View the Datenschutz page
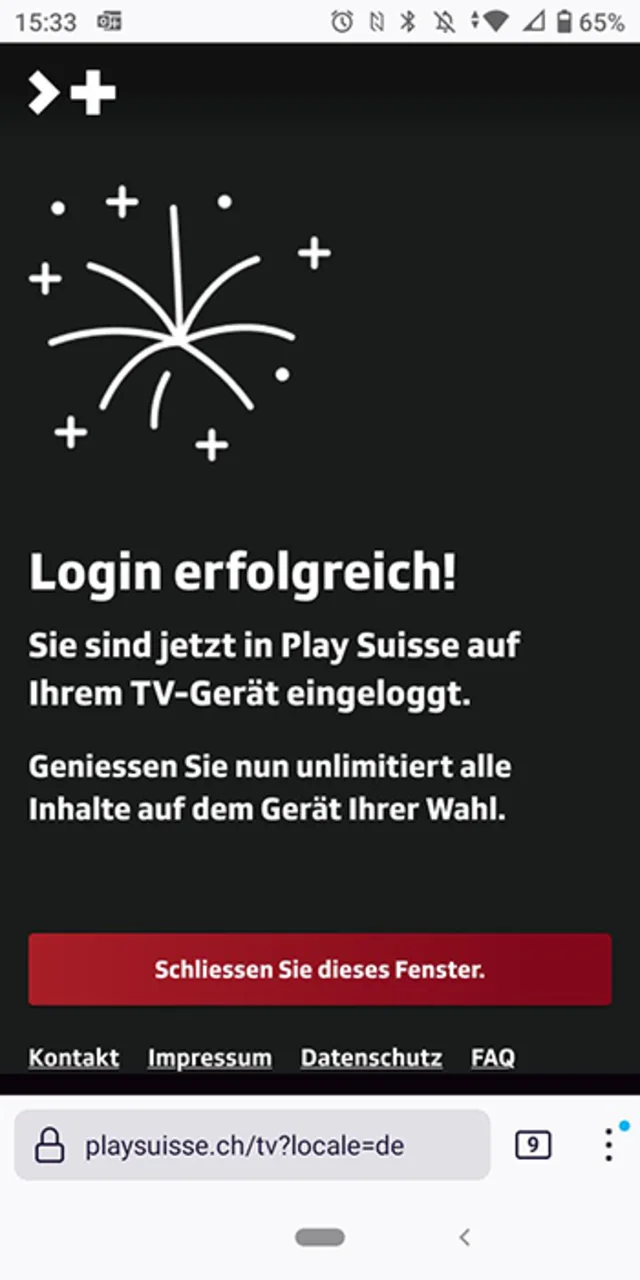 (x=371, y=1057)
